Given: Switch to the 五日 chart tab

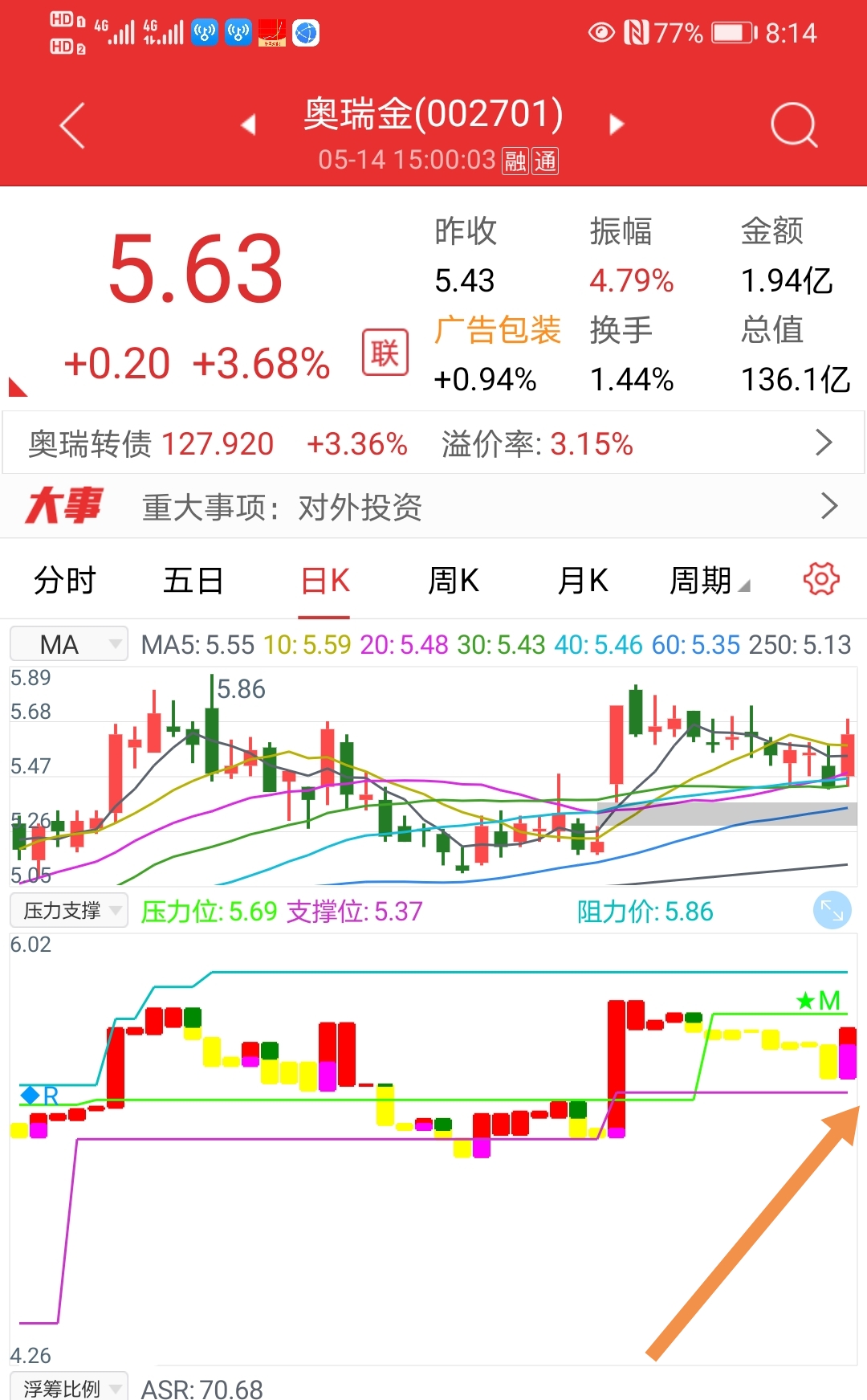Looking at the screenshot, I should (193, 580).
